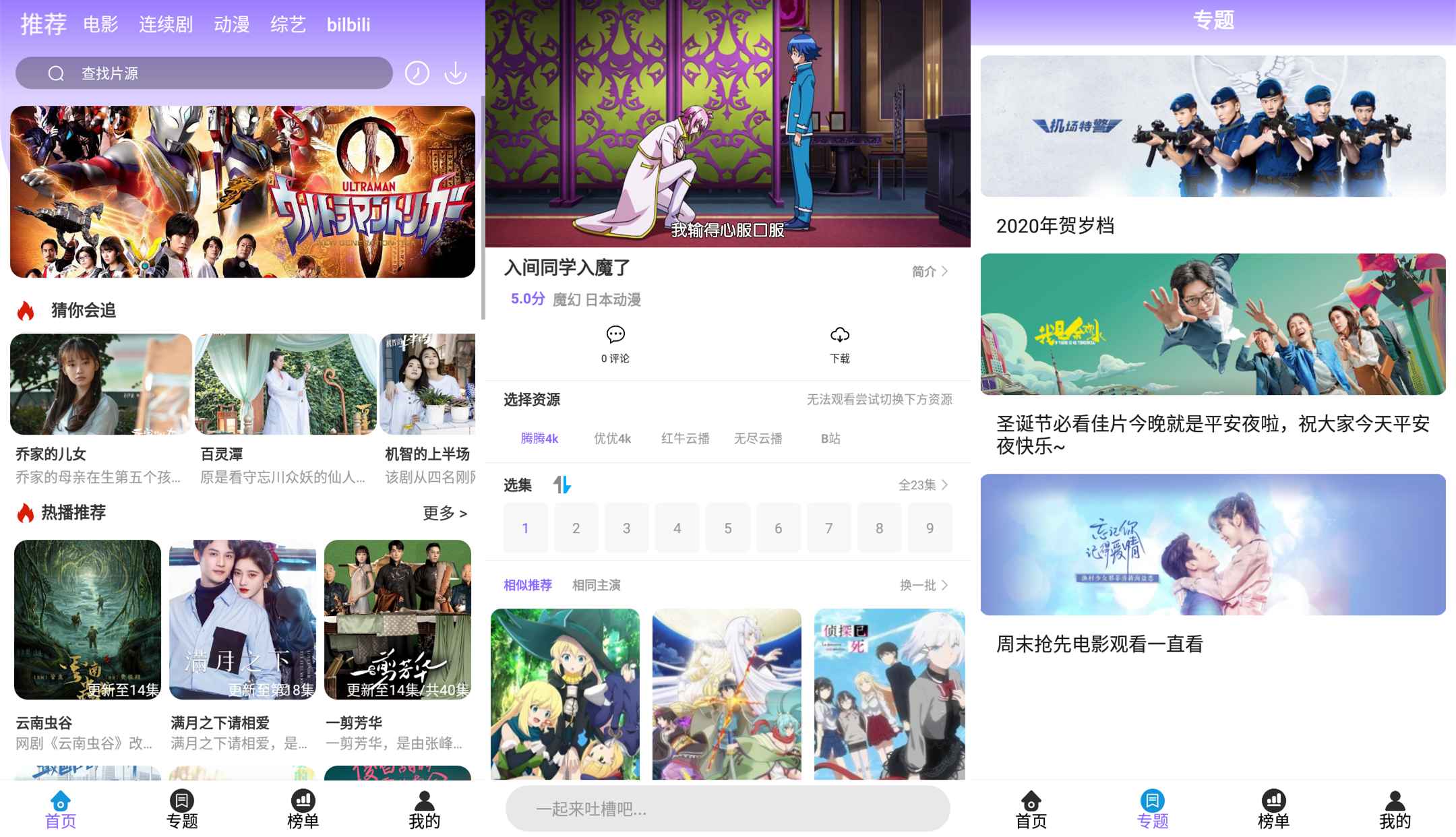The height and width of the screenshot is (837, 1456).
Task: Switch to the 电影 tab
Action: coord(100,25)
